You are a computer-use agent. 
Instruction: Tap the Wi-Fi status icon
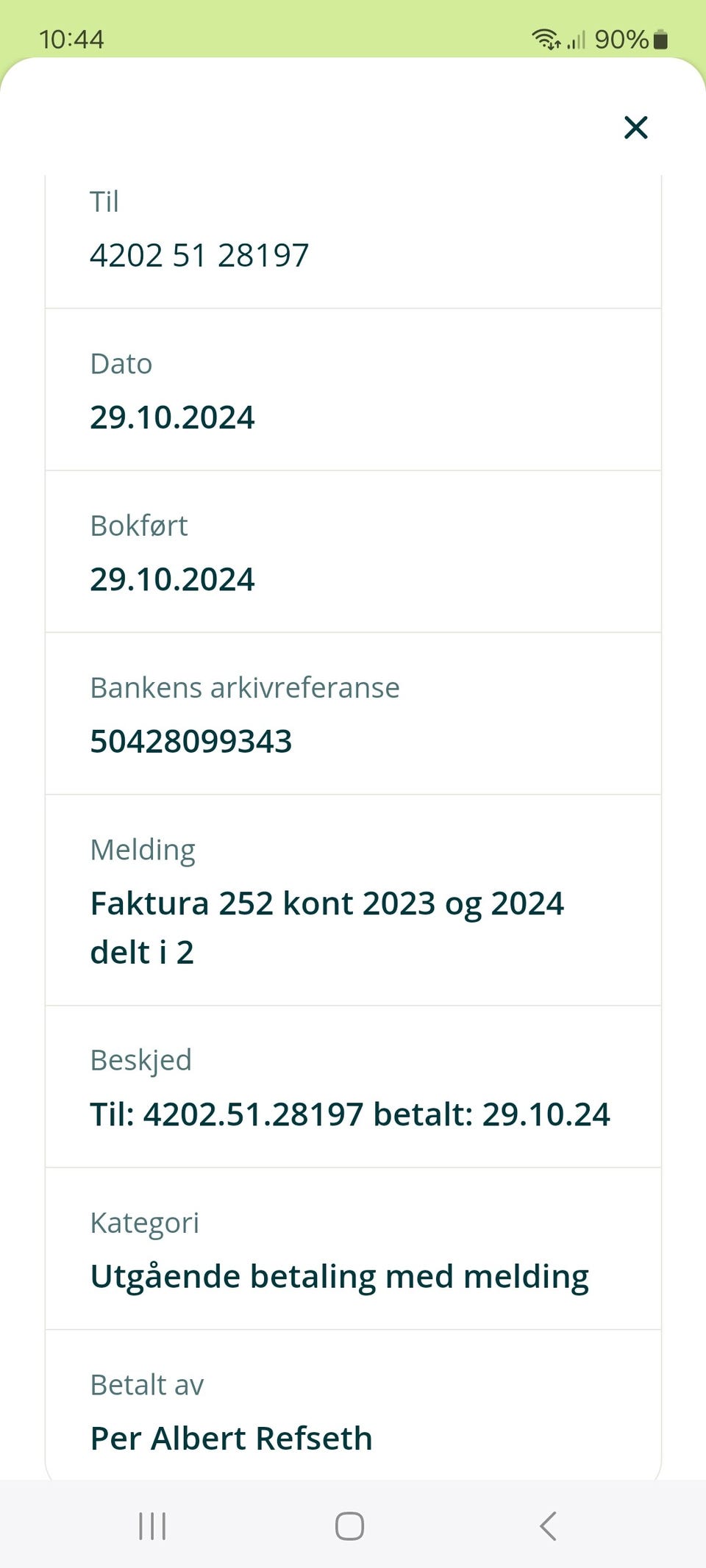pyautogui.click(x=545, y=39)
